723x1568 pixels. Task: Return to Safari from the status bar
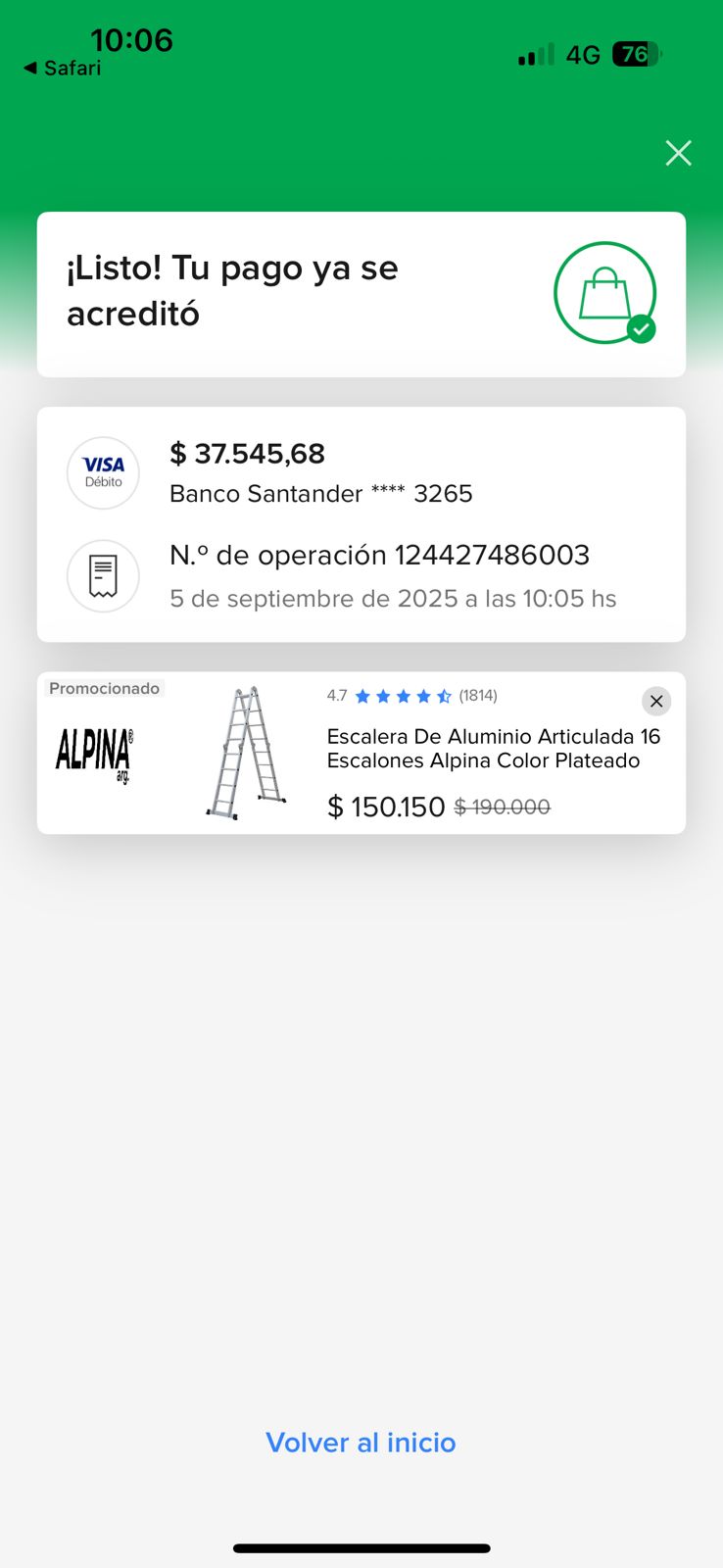[x=62, y=68]
